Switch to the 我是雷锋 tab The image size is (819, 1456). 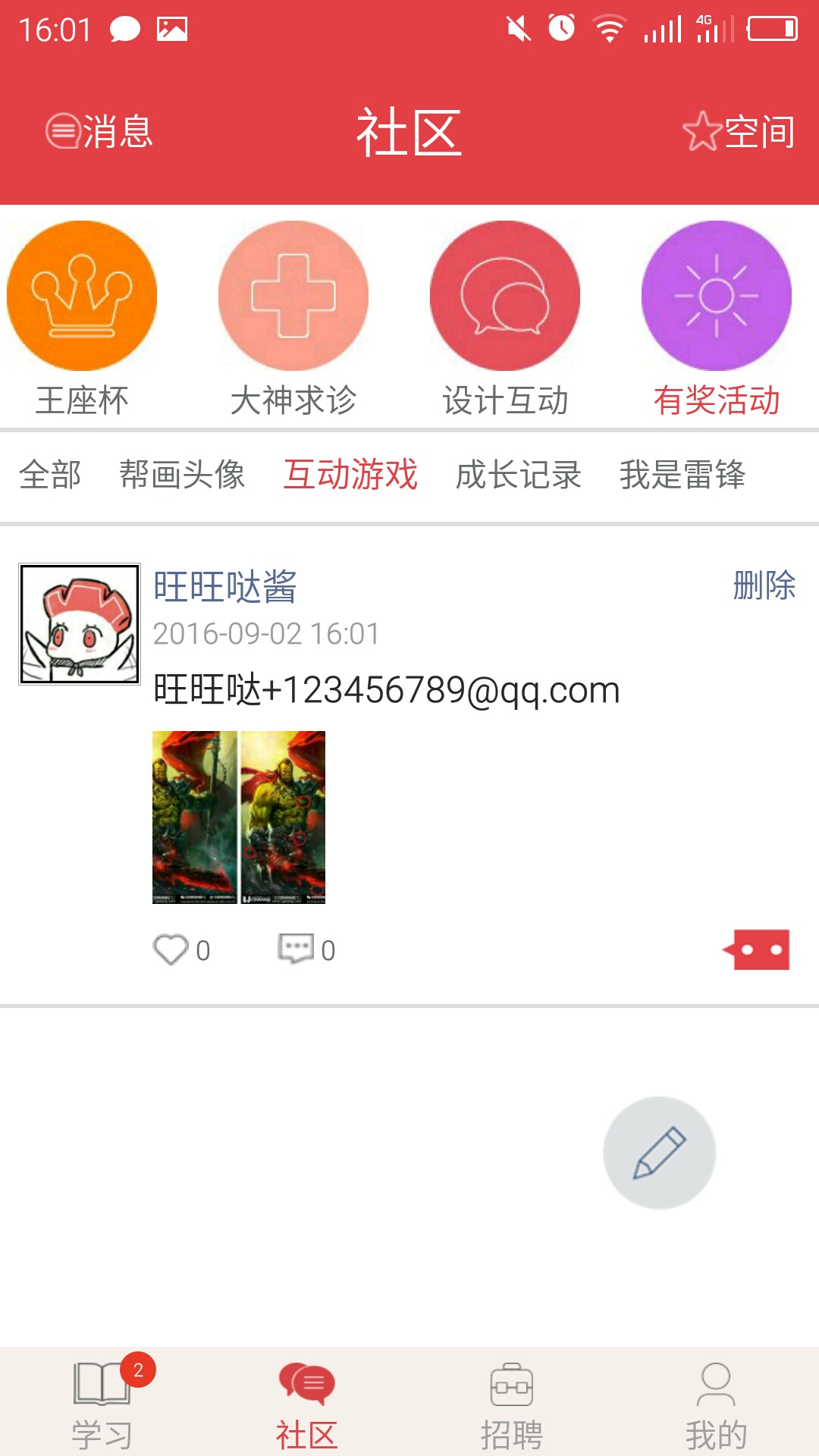click(682, 475)
